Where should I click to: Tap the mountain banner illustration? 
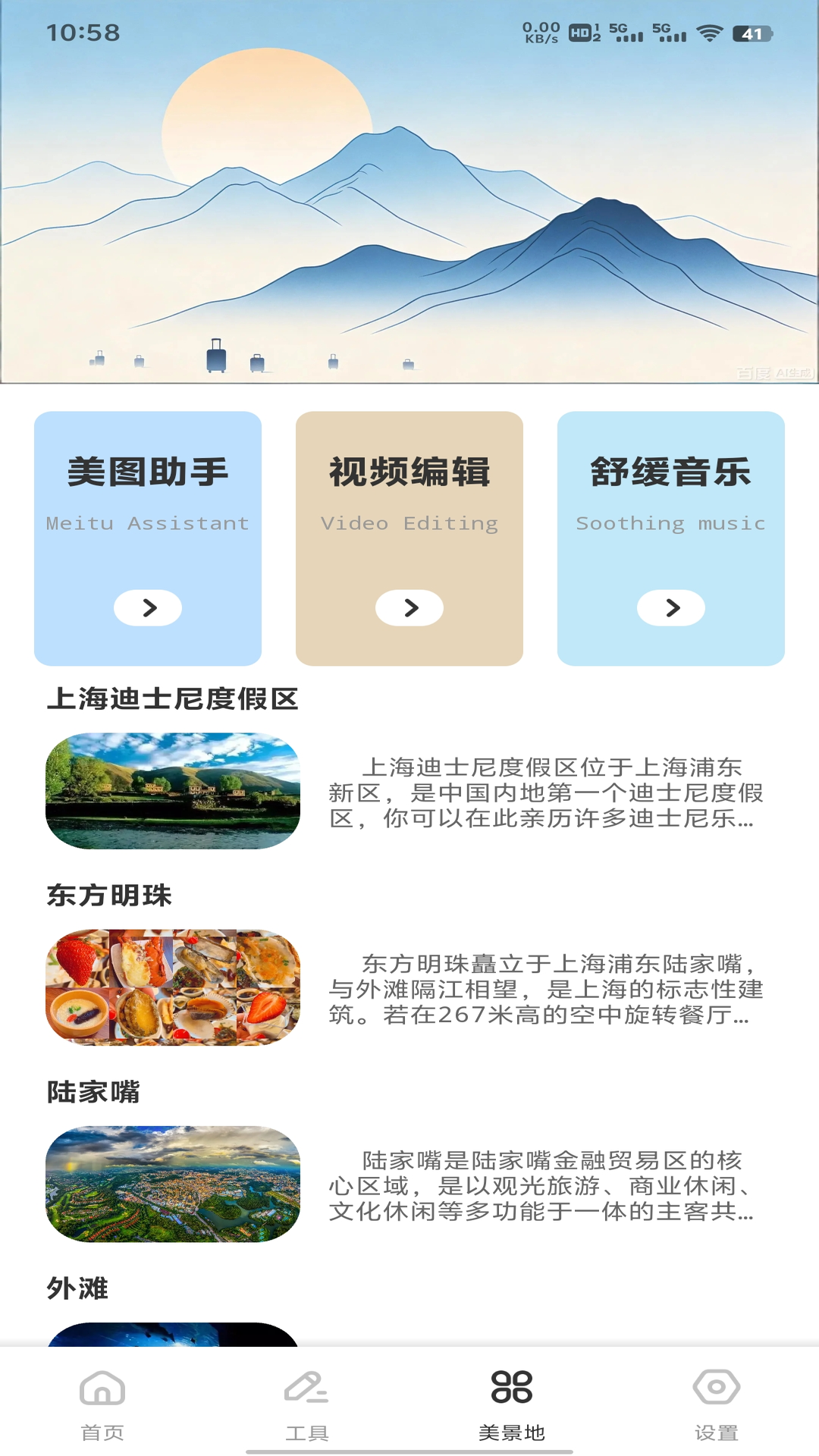409,212
